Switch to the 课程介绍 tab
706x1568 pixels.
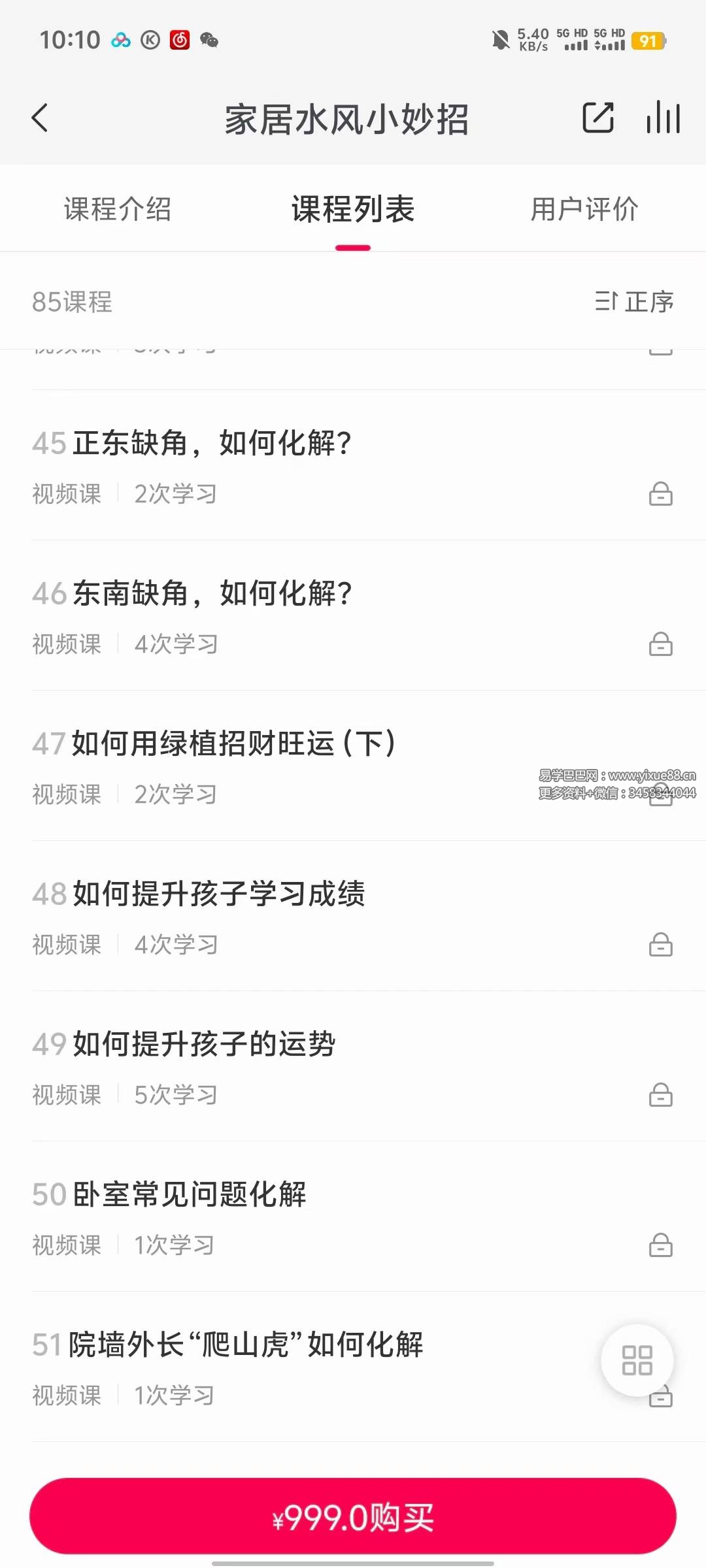click(118, 210)
